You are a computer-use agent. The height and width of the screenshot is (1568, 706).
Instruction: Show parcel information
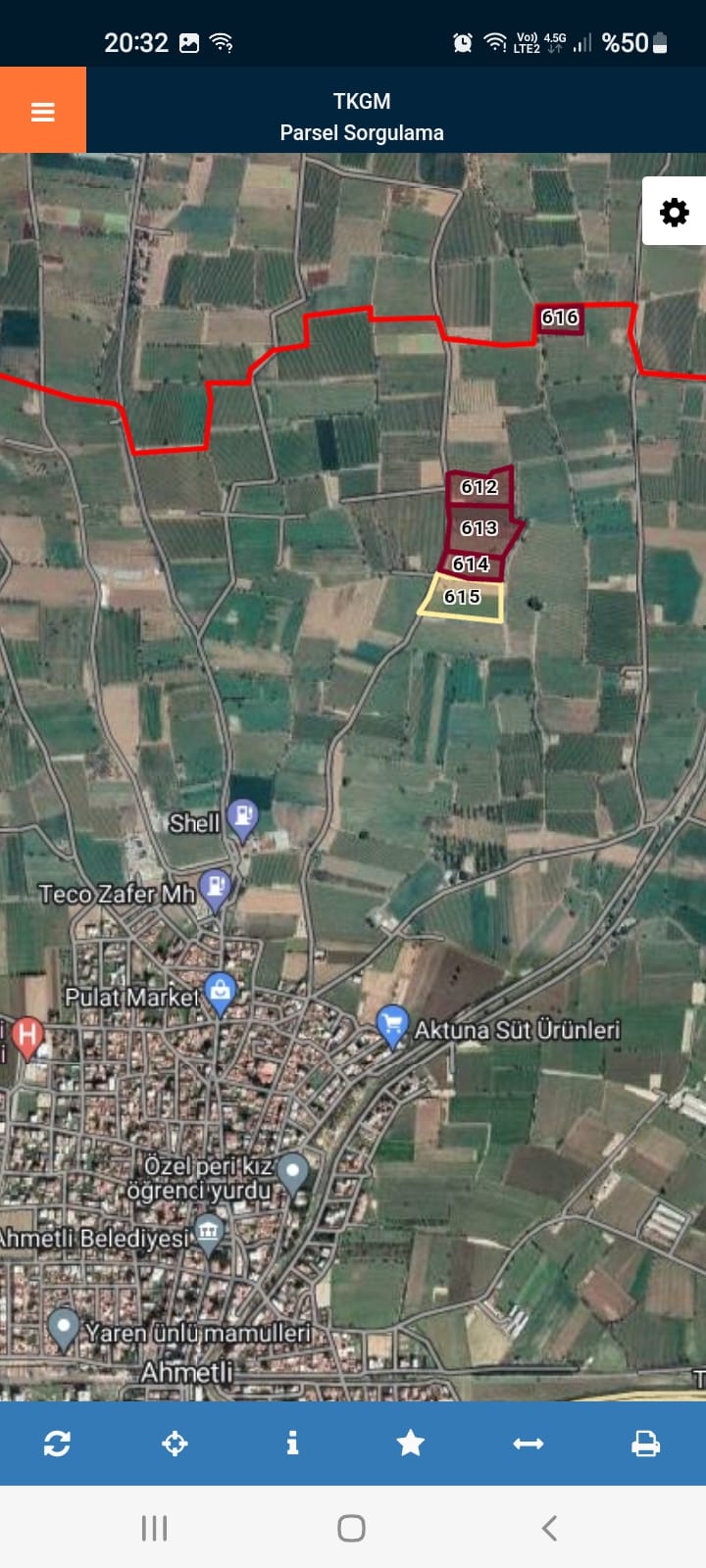click(x=292, y=1443)
